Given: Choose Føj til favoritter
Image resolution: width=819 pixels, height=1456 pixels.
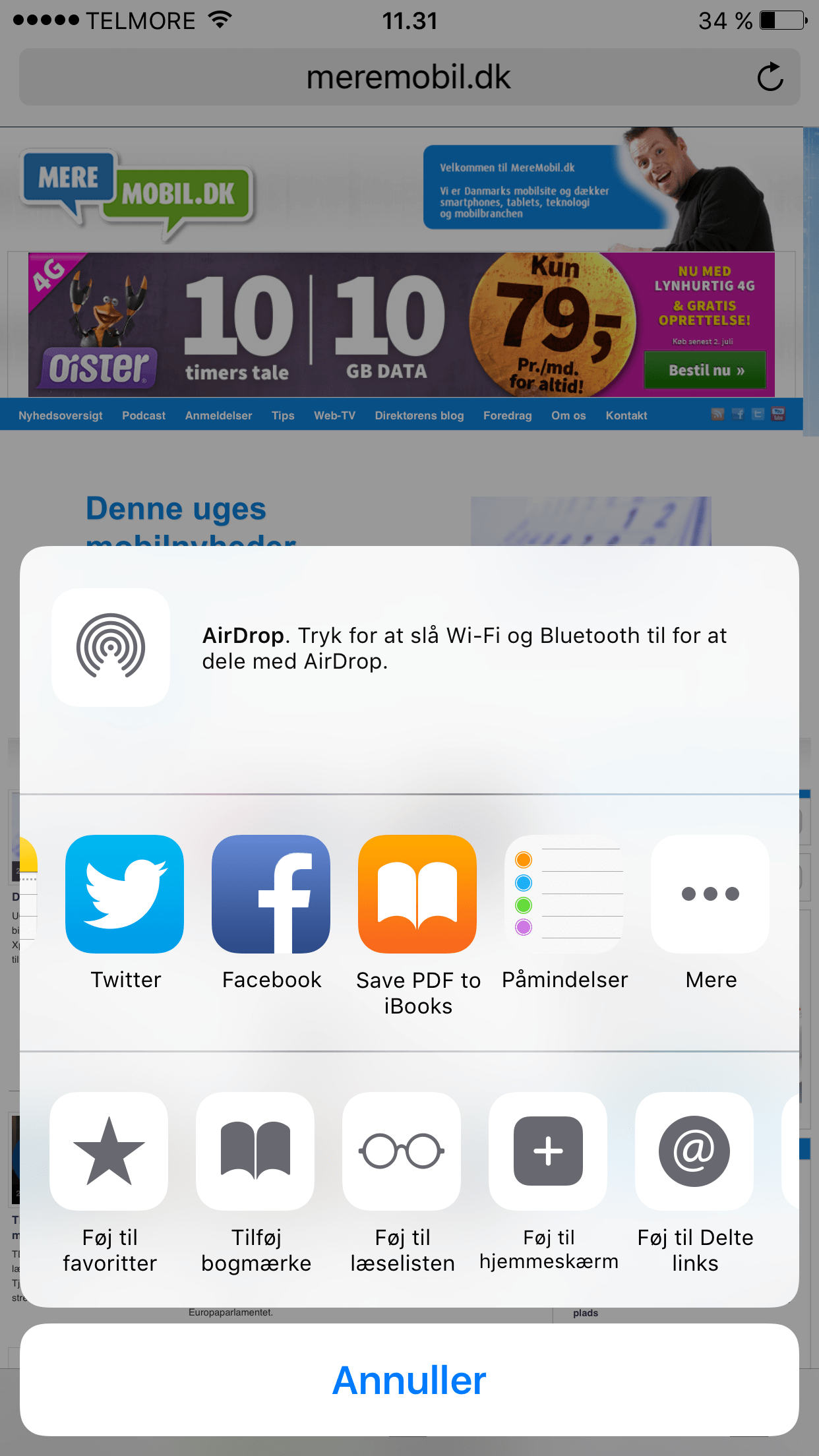Looking at the screenshot, I should tap(109, 1151).
